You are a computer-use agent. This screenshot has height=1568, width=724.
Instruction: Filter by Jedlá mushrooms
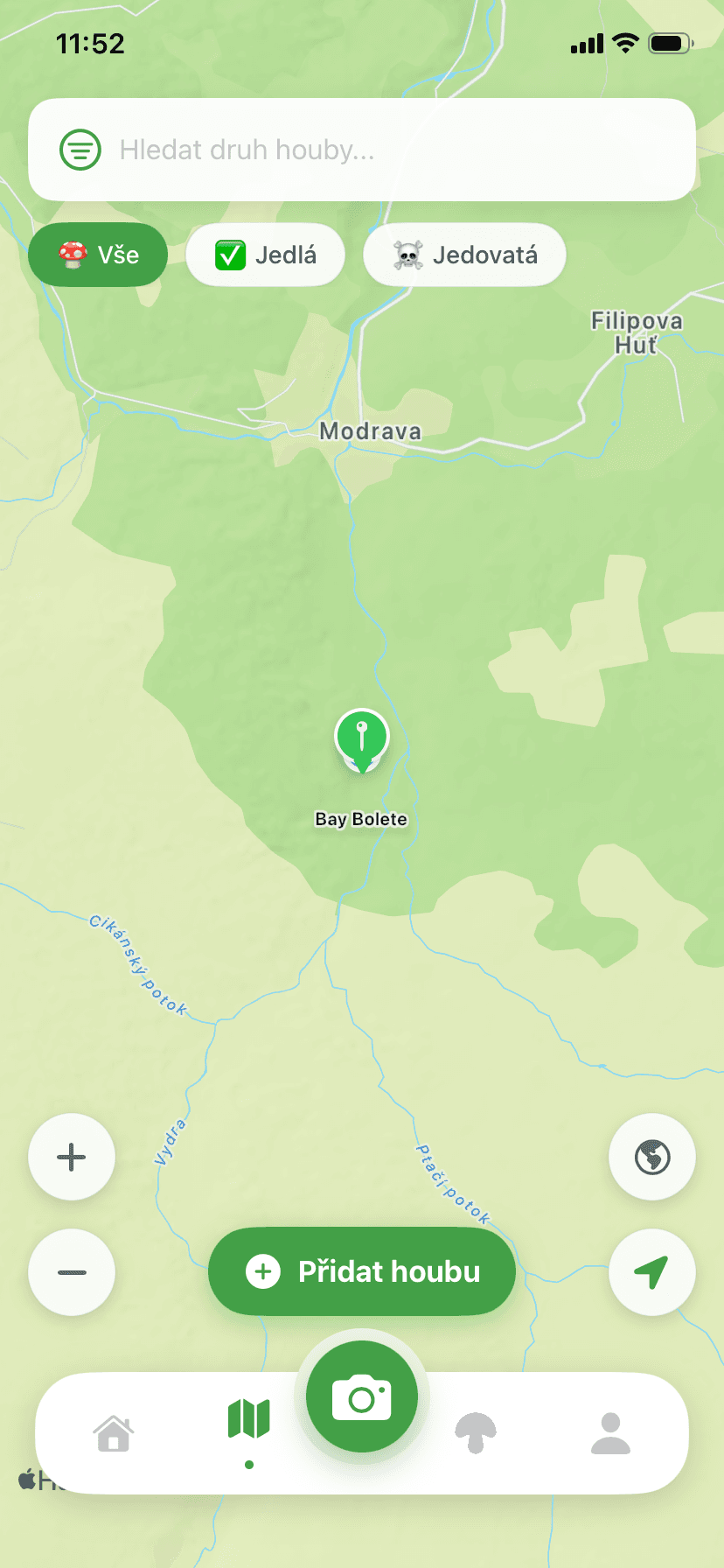pyautogui.click(x=266, y=255)
